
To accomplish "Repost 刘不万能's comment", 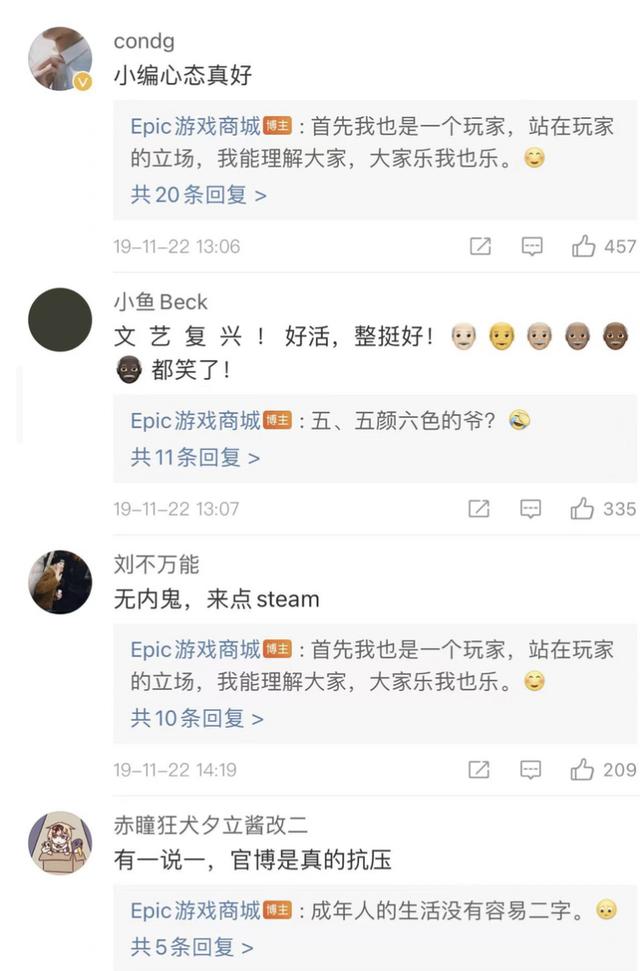I will 480,769.
